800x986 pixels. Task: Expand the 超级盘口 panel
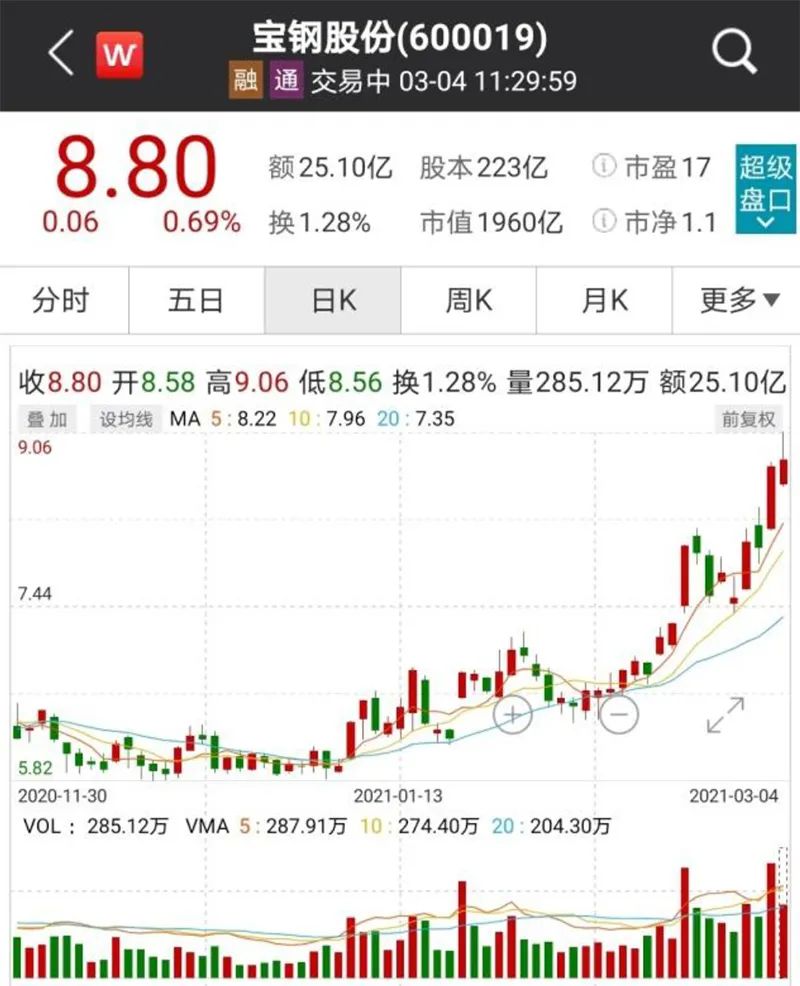click(765, 190)
